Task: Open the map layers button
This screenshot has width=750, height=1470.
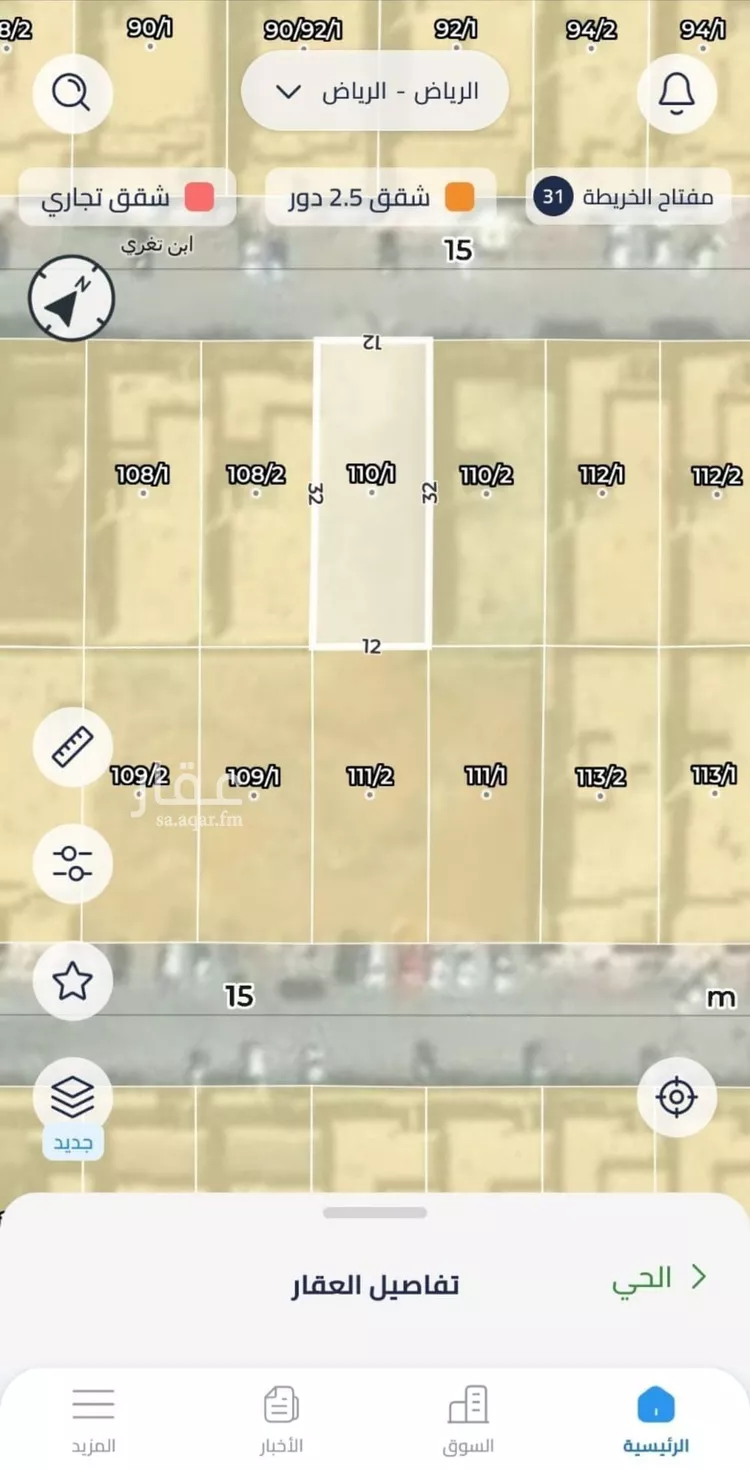Action: pos(72,1098)
